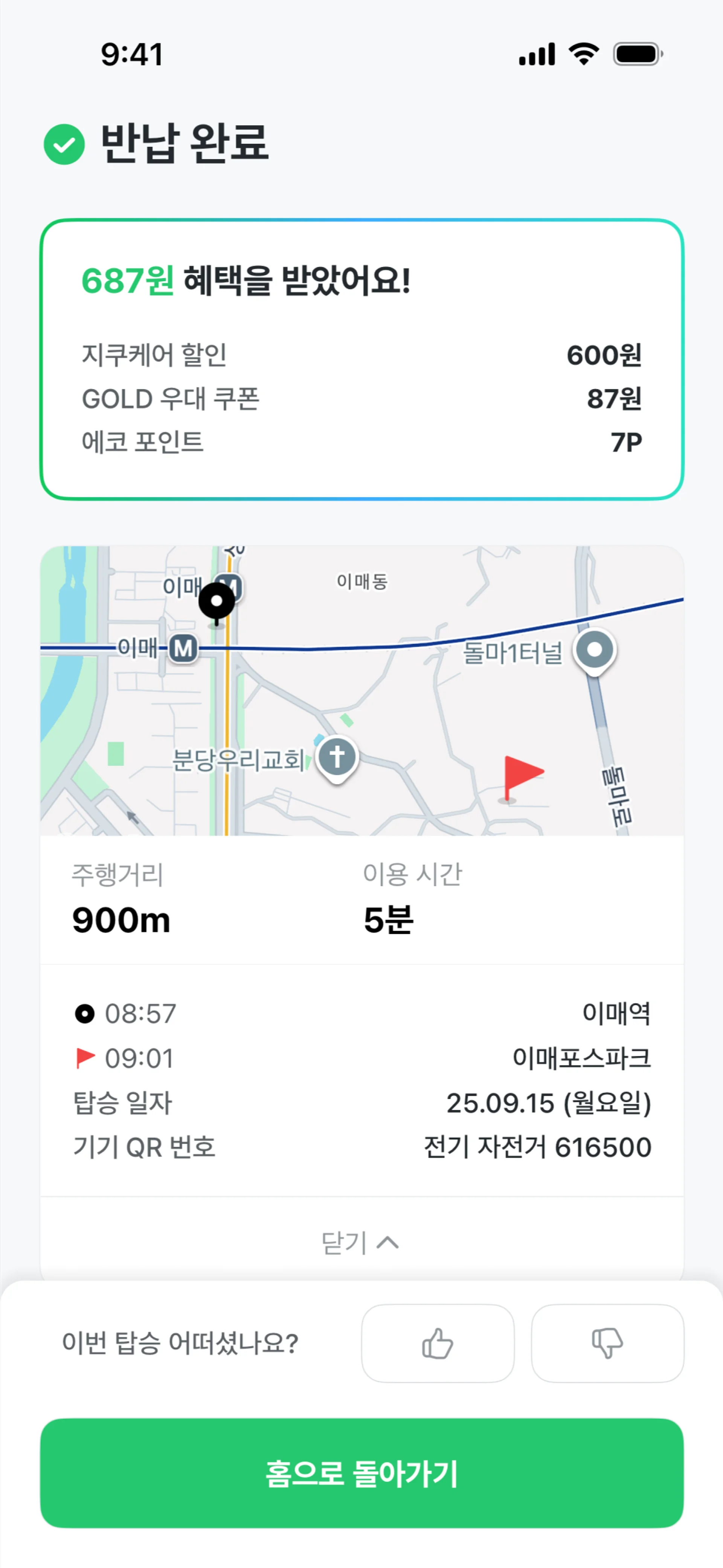Rate the ride with thumbs down

[x=607, y=1343]
